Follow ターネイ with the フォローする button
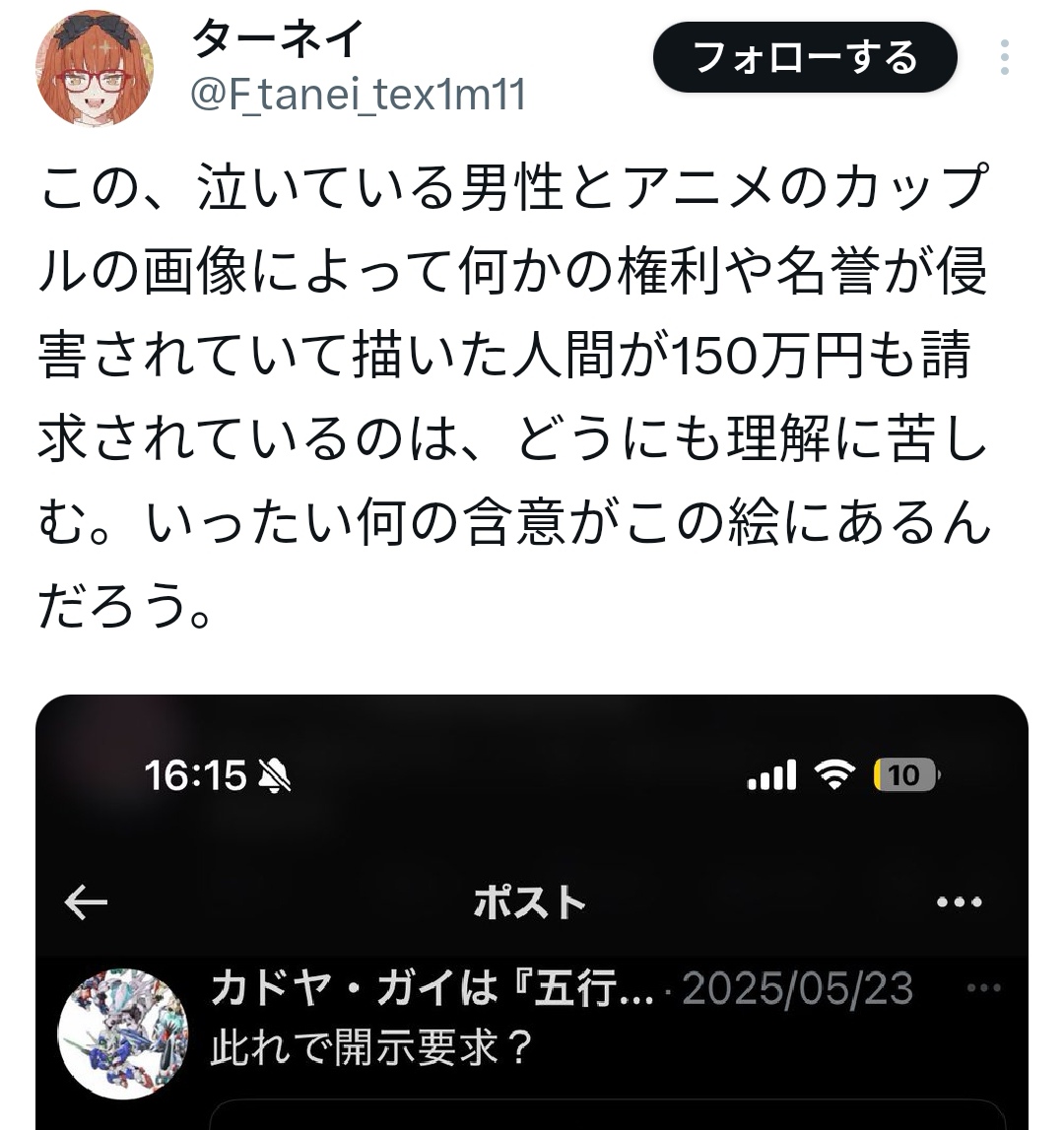Viewport: 1064px width, 1130px height. pyautogui.click(x=804, y=57)
